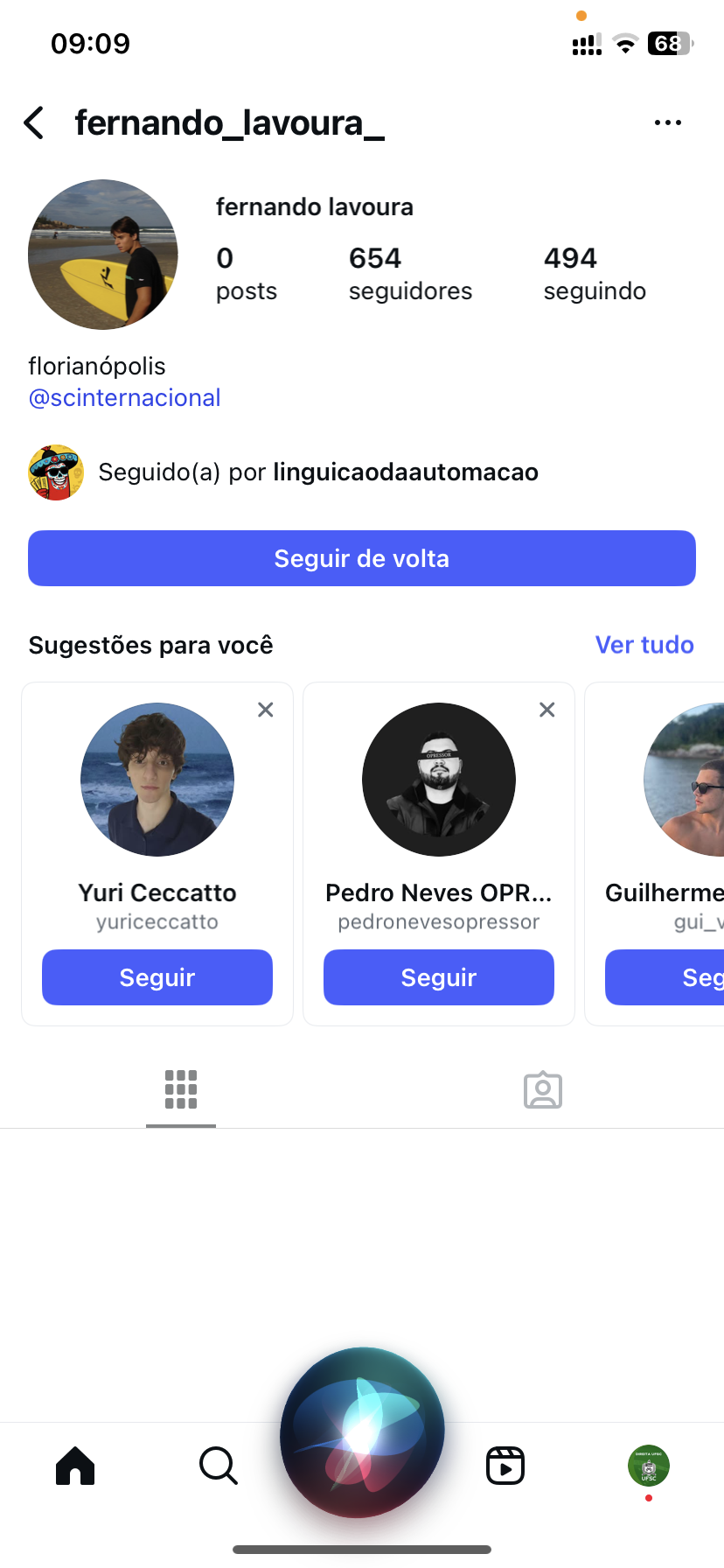Open the search and explore tab

coord(219,1466)
